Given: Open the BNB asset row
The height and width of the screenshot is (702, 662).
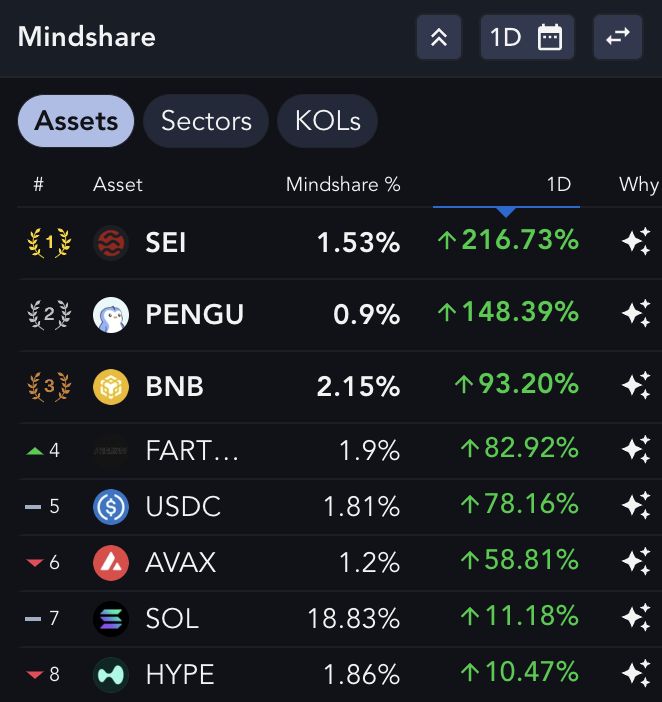Looking at the screenshot, I should pyautogui.click(x=174, y=386).
